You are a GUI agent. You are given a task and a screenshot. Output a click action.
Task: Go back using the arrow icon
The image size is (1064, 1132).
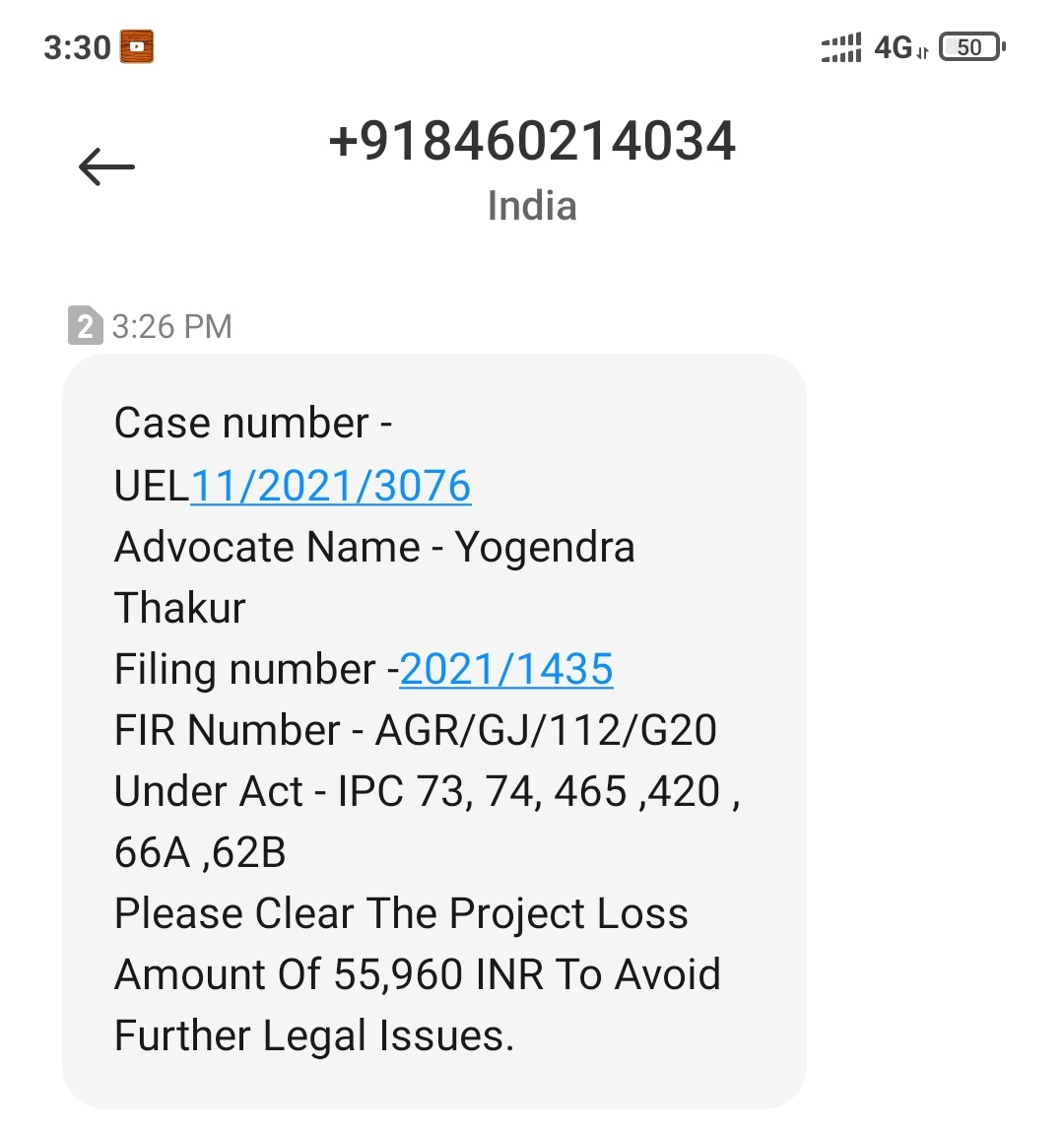[x=106, y=166]
